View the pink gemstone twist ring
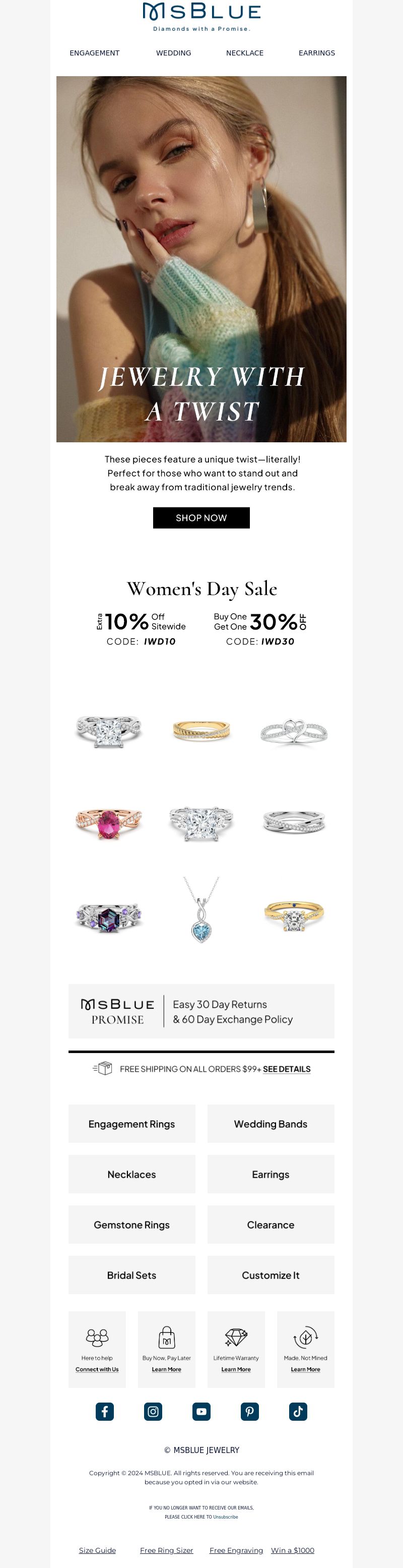This screenshot has height=1568, width=403. tap(109, 823)
